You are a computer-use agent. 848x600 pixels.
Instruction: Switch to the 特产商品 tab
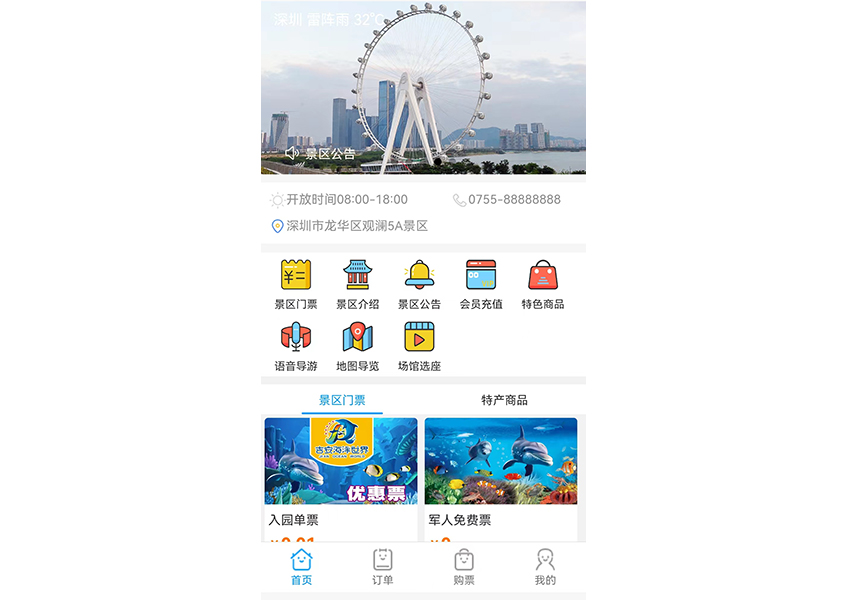504,400
